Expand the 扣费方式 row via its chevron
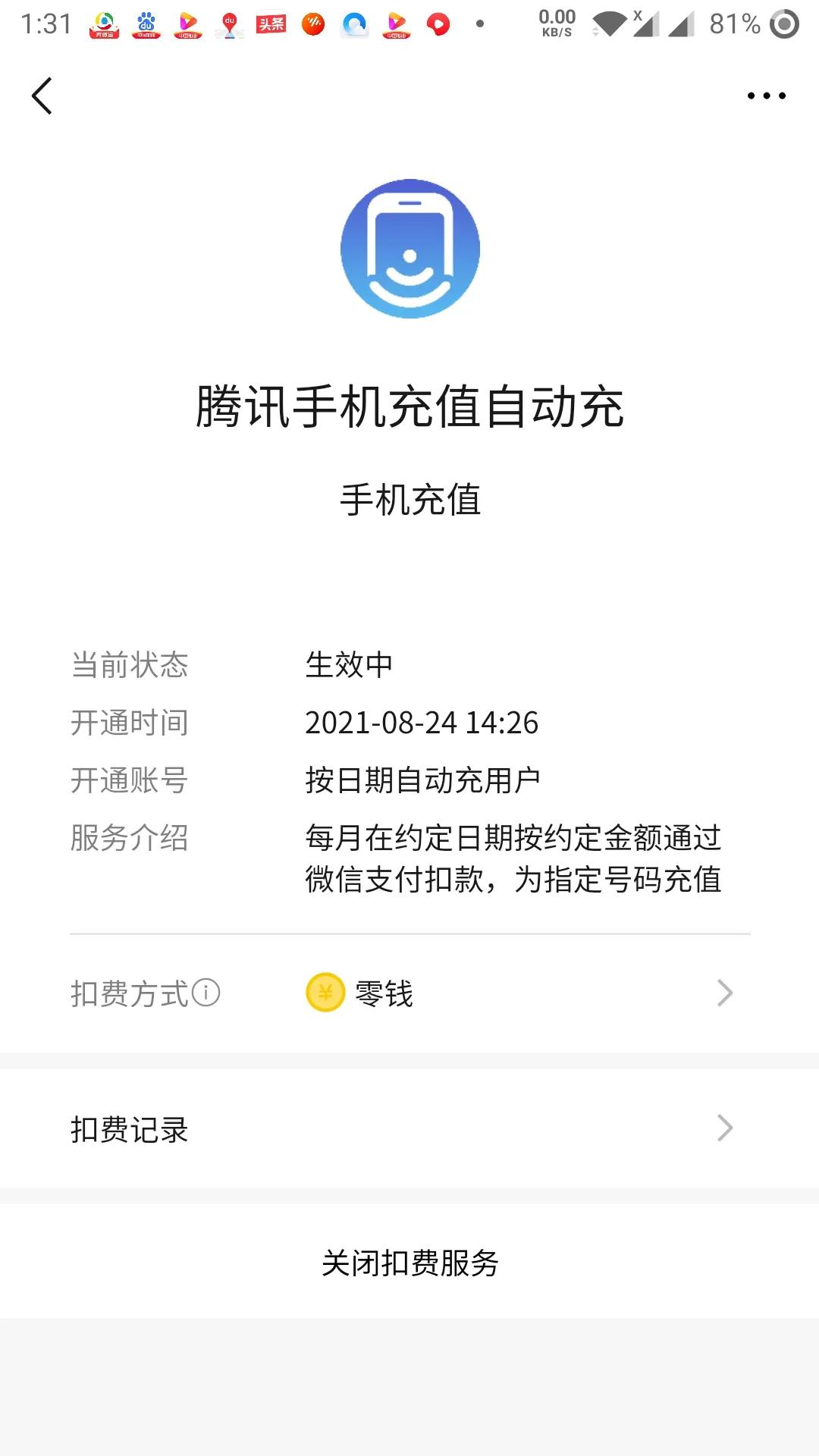This screenshot has height=1456, width=819. point(726,993)
